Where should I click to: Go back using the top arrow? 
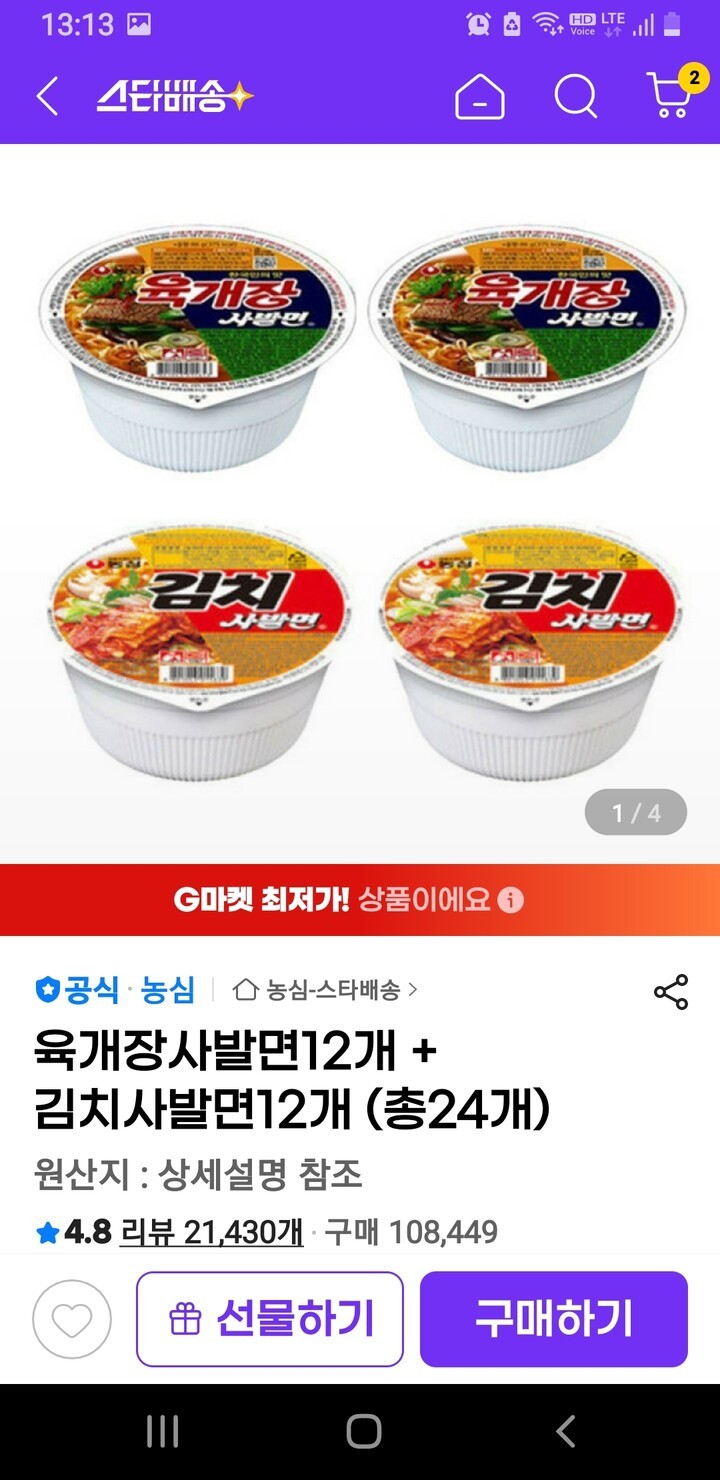tap(47, 97)
